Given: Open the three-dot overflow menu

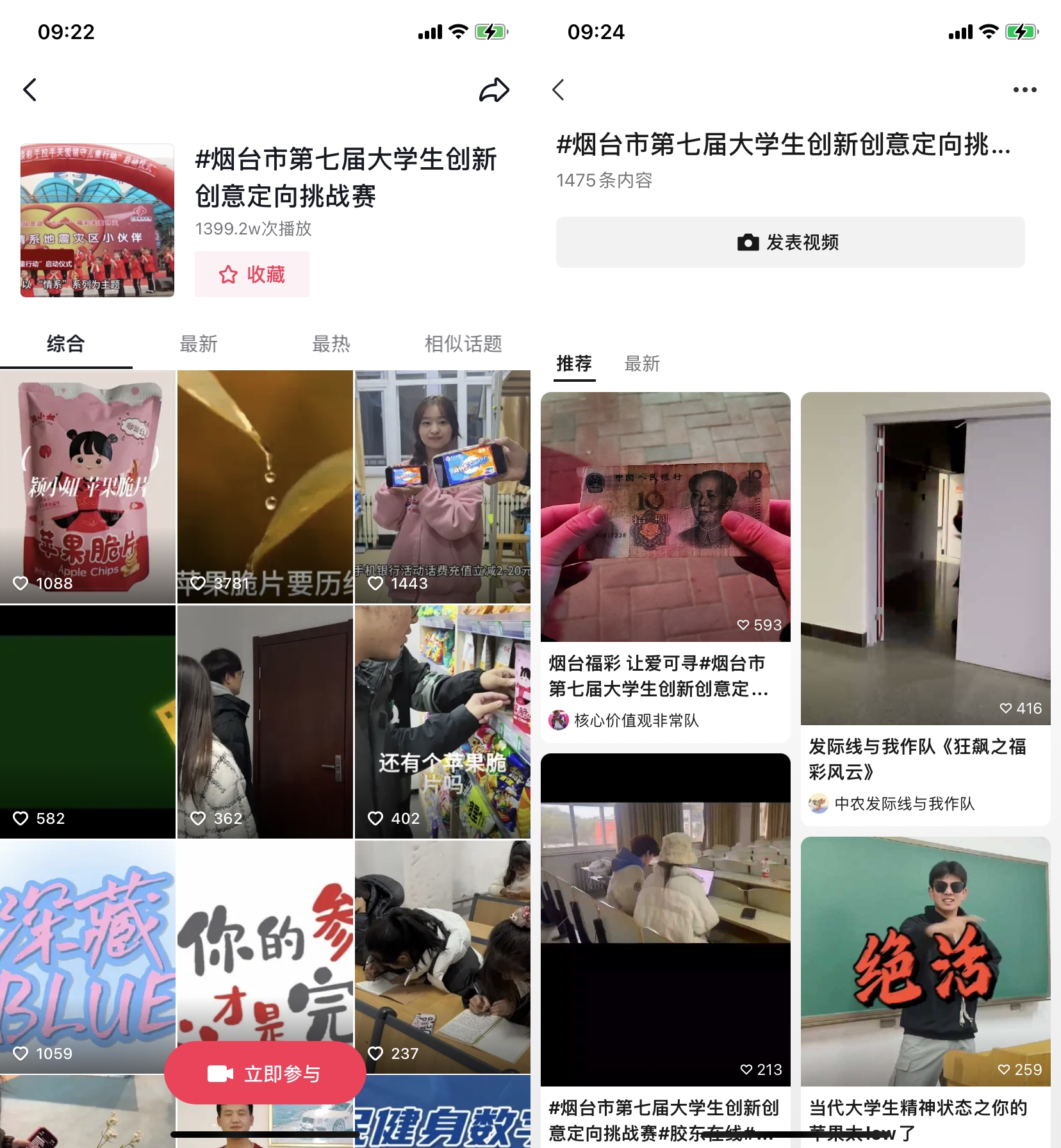Looking at the screenshot, I should [1024, 90].
